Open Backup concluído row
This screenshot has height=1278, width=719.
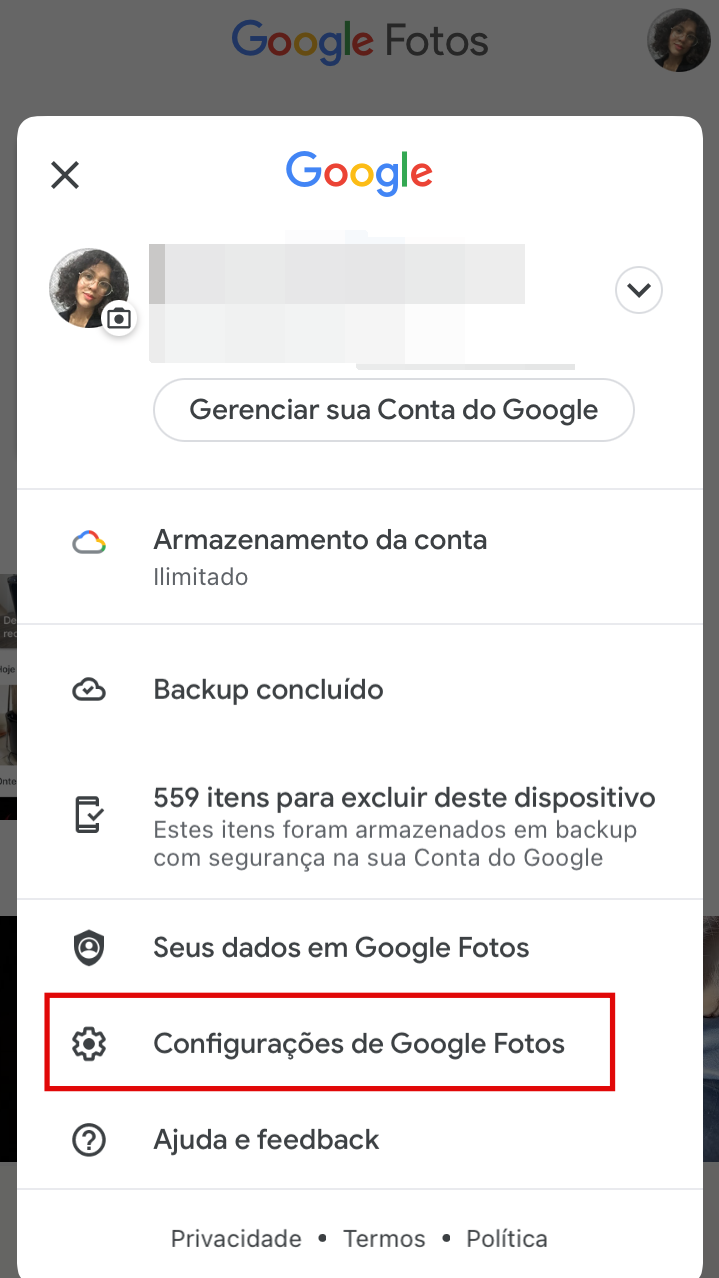[360, 690]
